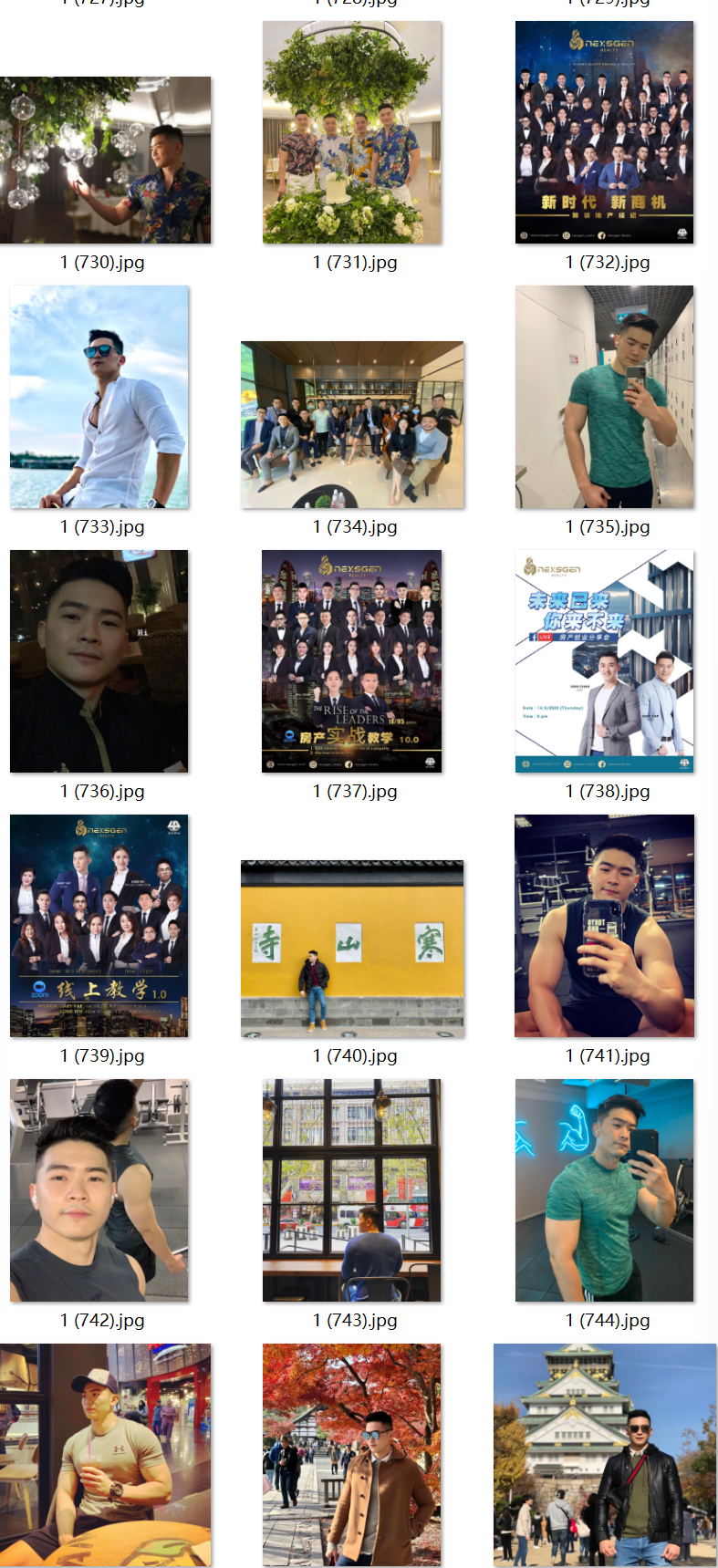Open the image 1 (730).jpg
Screen dimensions: 718x1568
[x=105, y=161]
